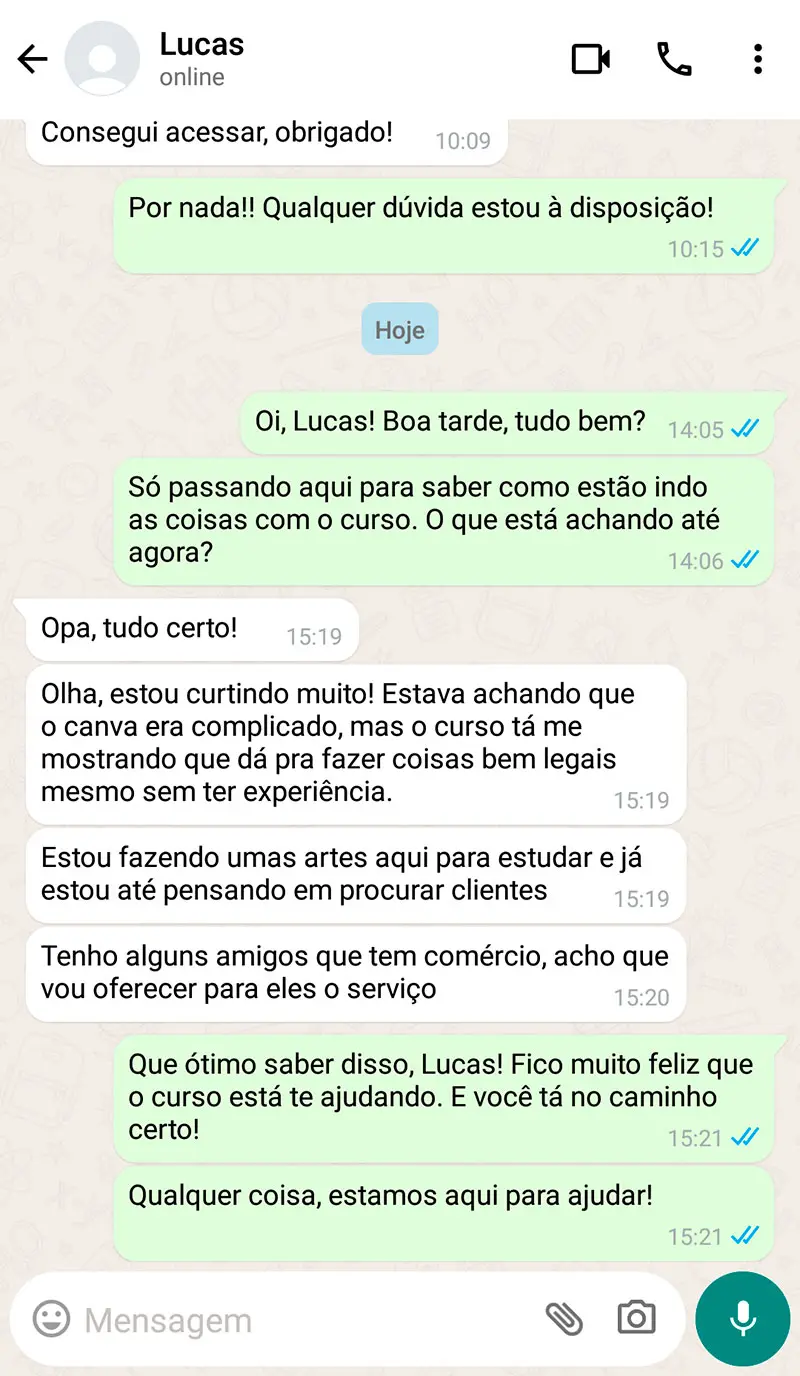
Task: Open the camera to send a photo
Action: (x=638, y=1319)
